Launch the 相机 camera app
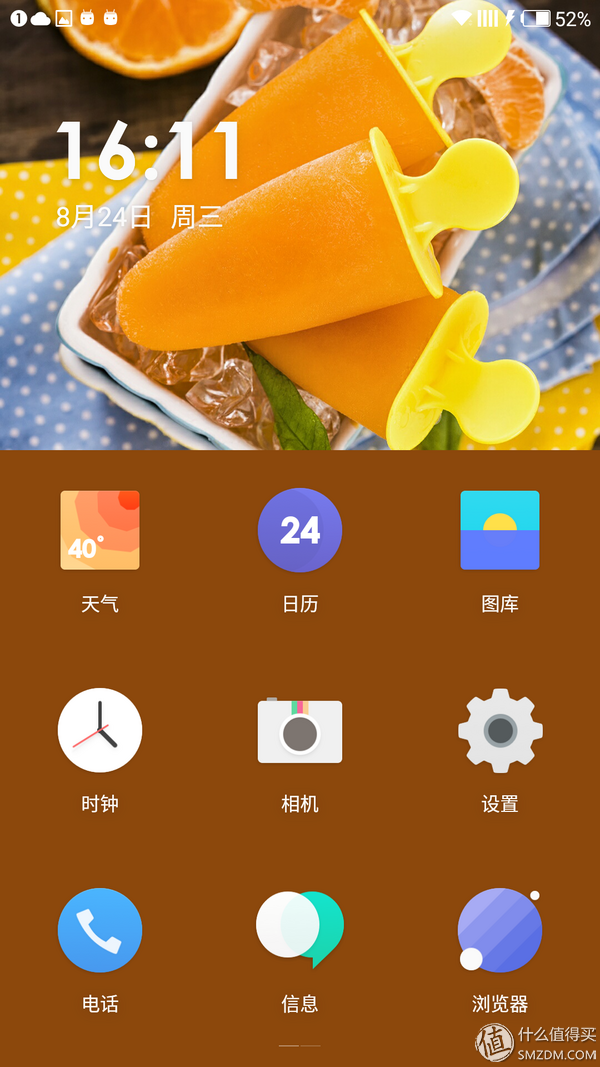600x1067 pixels. coord(300,730)
